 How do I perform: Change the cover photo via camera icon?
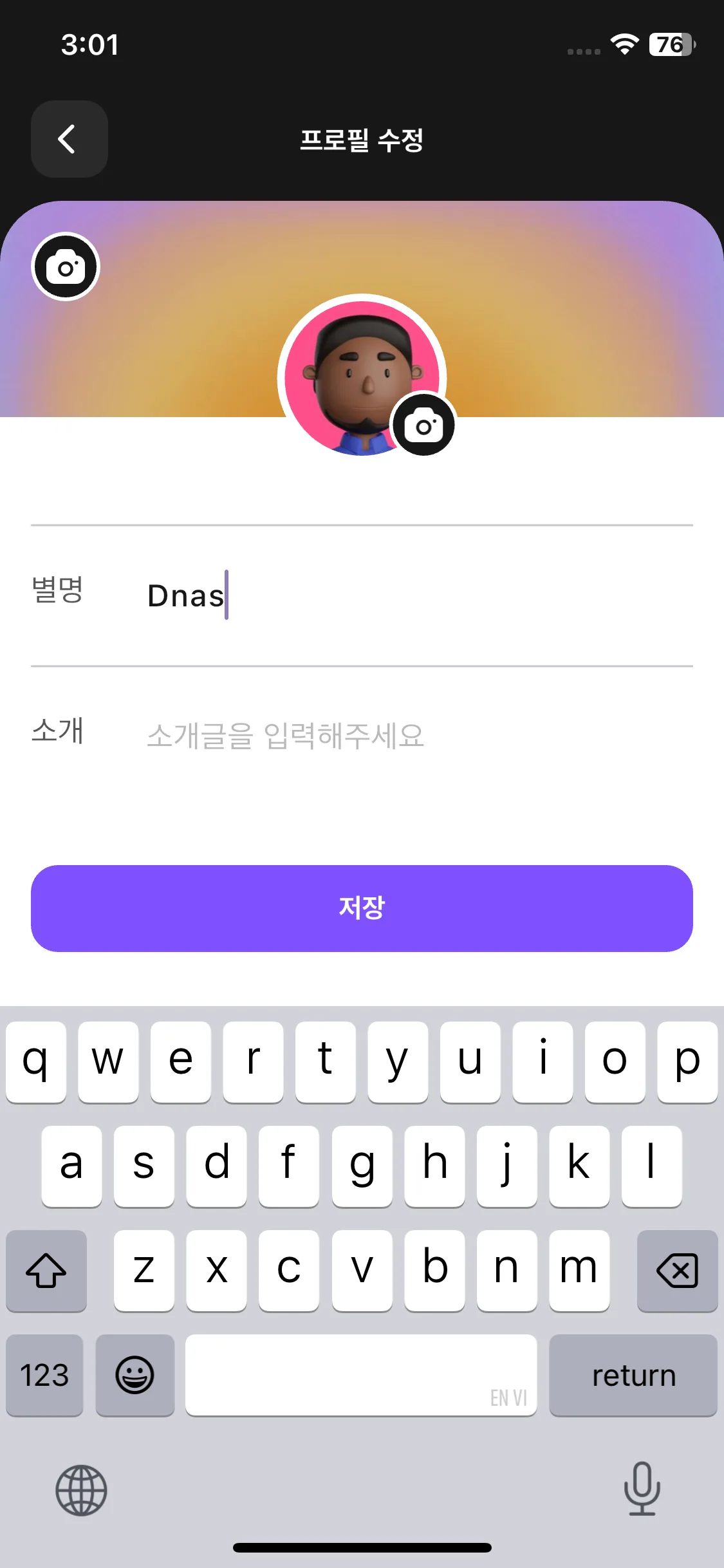point(66,266)
